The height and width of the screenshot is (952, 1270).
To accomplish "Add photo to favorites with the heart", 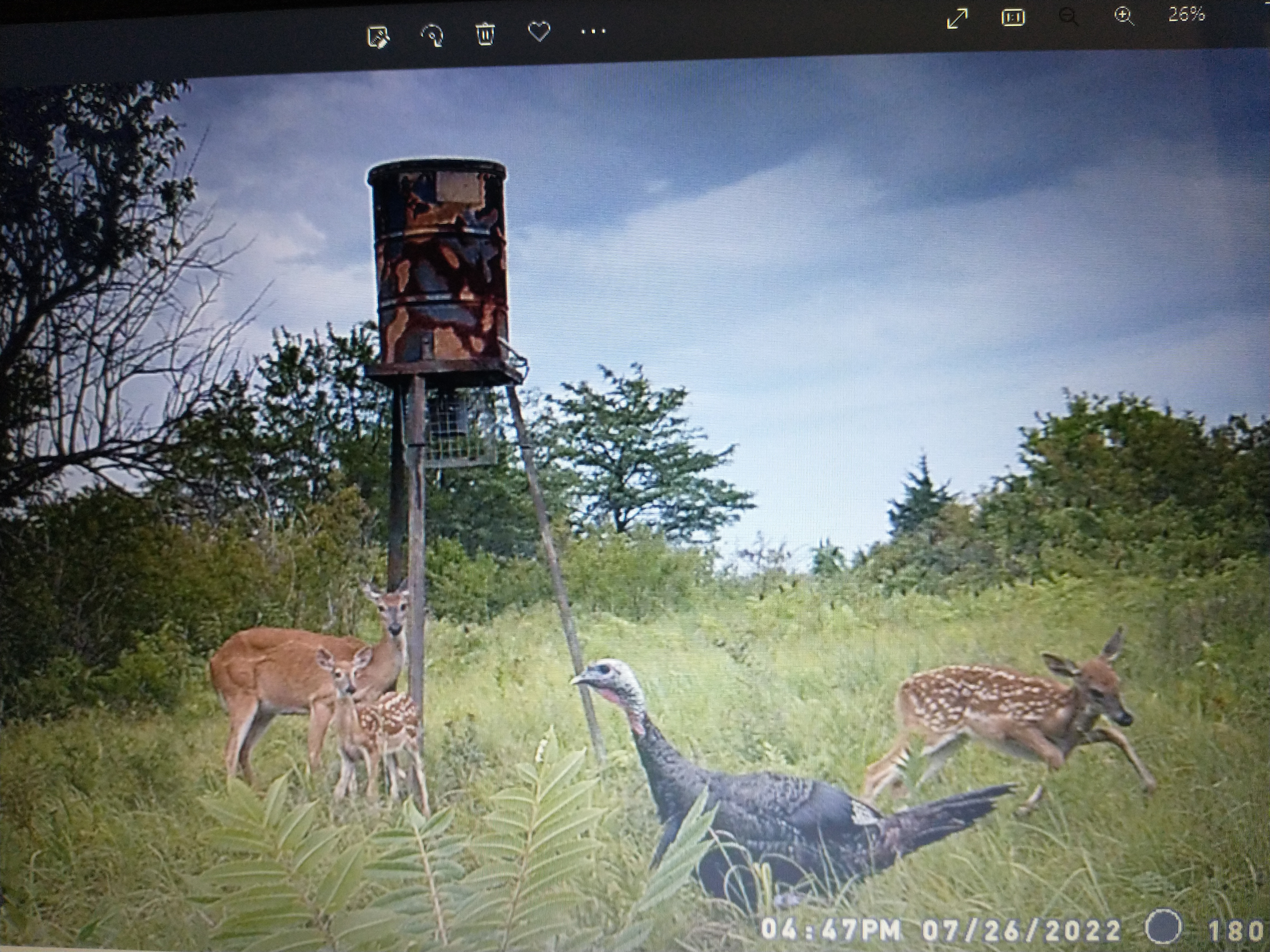I will coord(539,32).
